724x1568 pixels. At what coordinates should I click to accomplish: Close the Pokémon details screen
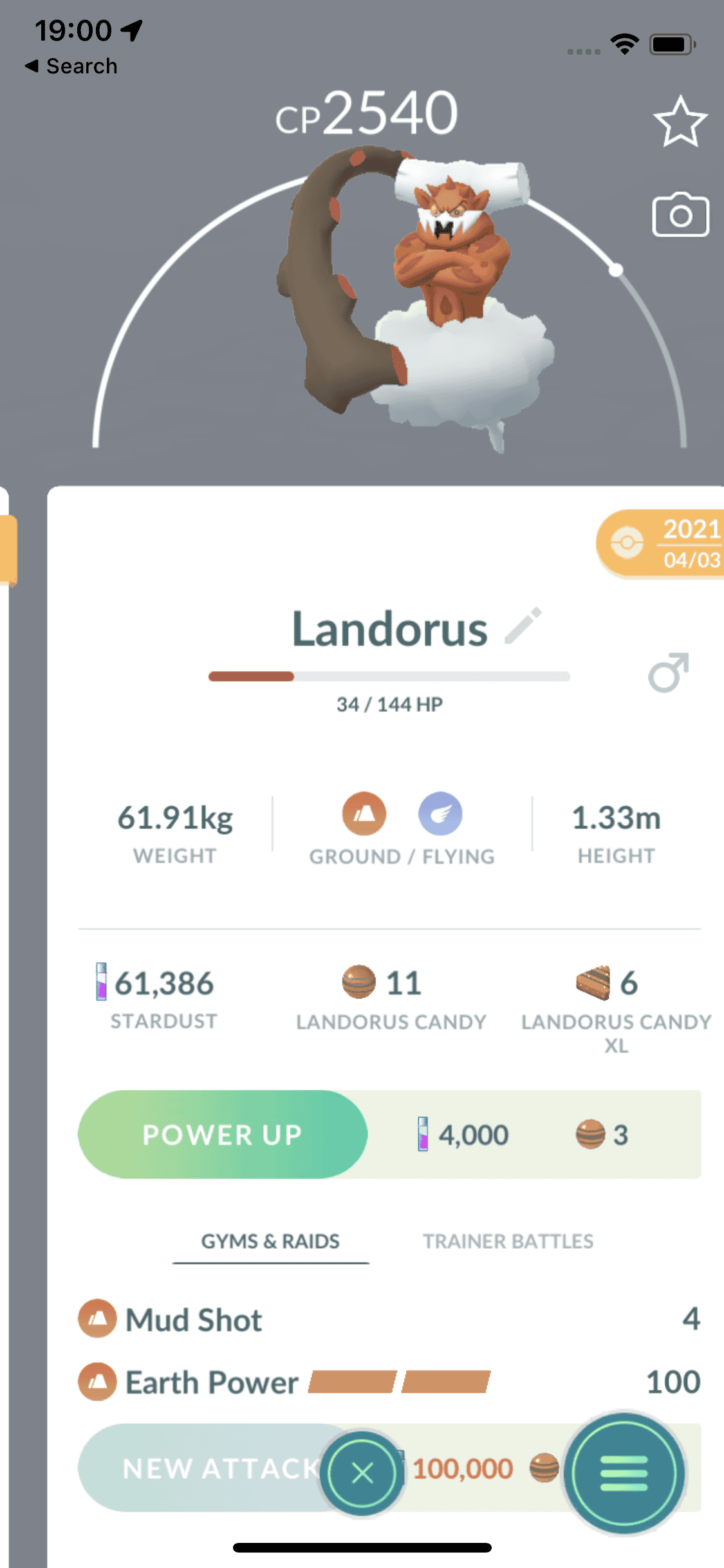pyautogui.click(x=362, y=1473)
